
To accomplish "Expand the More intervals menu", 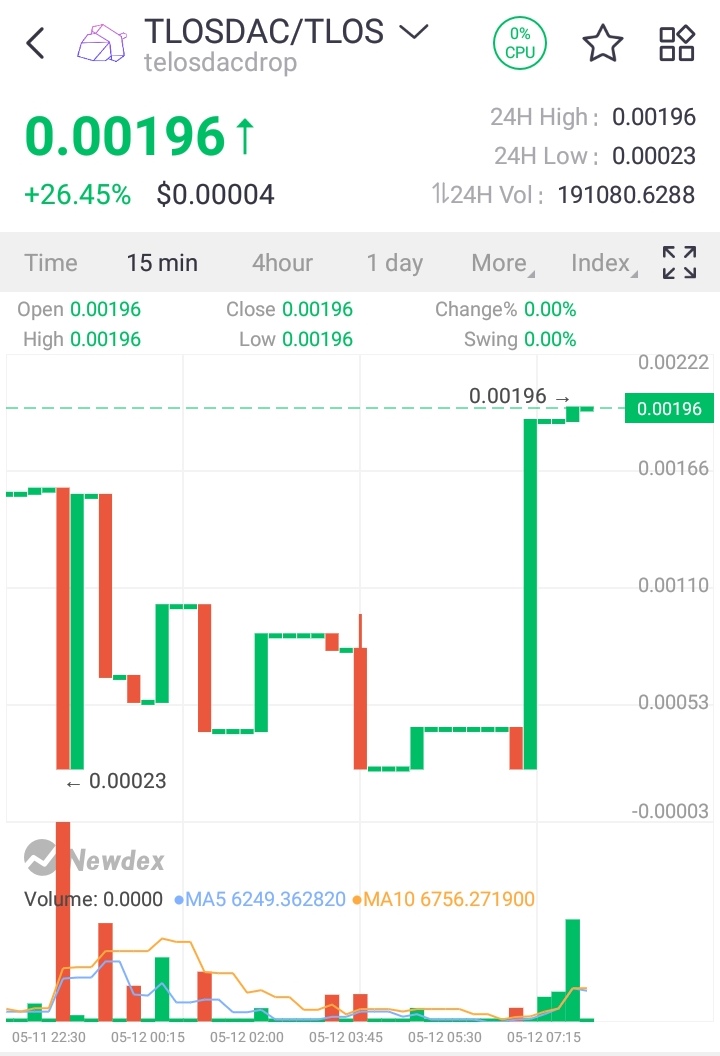I will point(502,263).
